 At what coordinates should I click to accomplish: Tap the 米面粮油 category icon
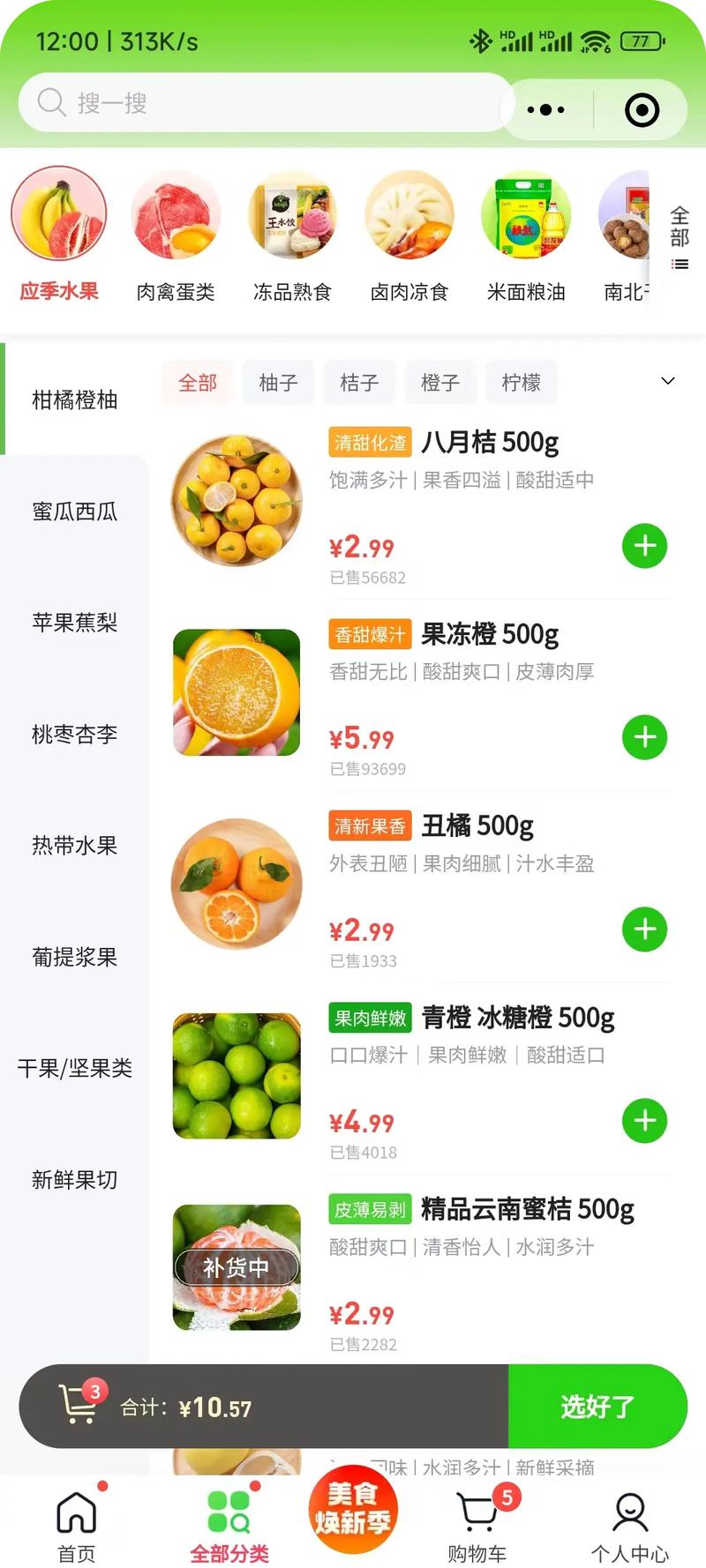527,214
